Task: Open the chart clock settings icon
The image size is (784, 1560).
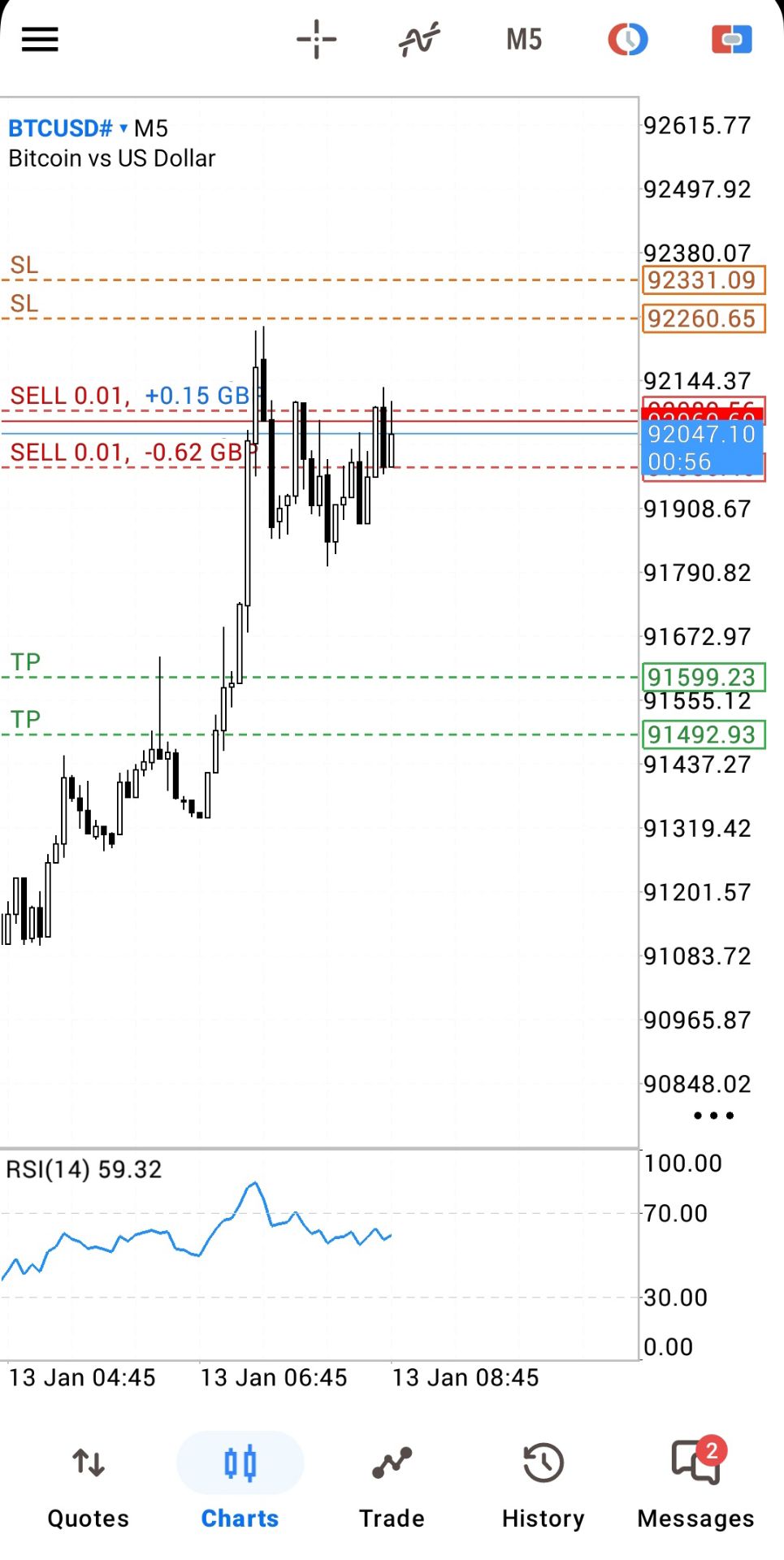Action: 627,39
